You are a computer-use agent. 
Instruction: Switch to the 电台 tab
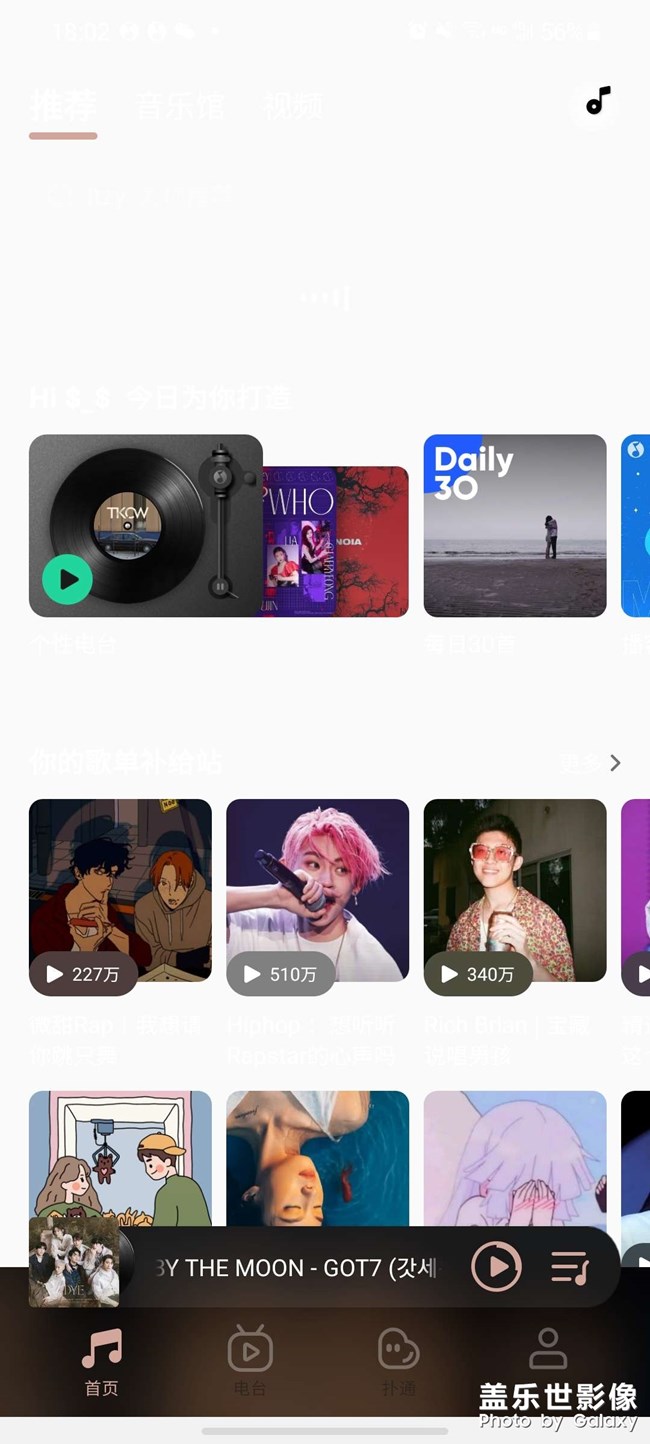click(250, 1362)
